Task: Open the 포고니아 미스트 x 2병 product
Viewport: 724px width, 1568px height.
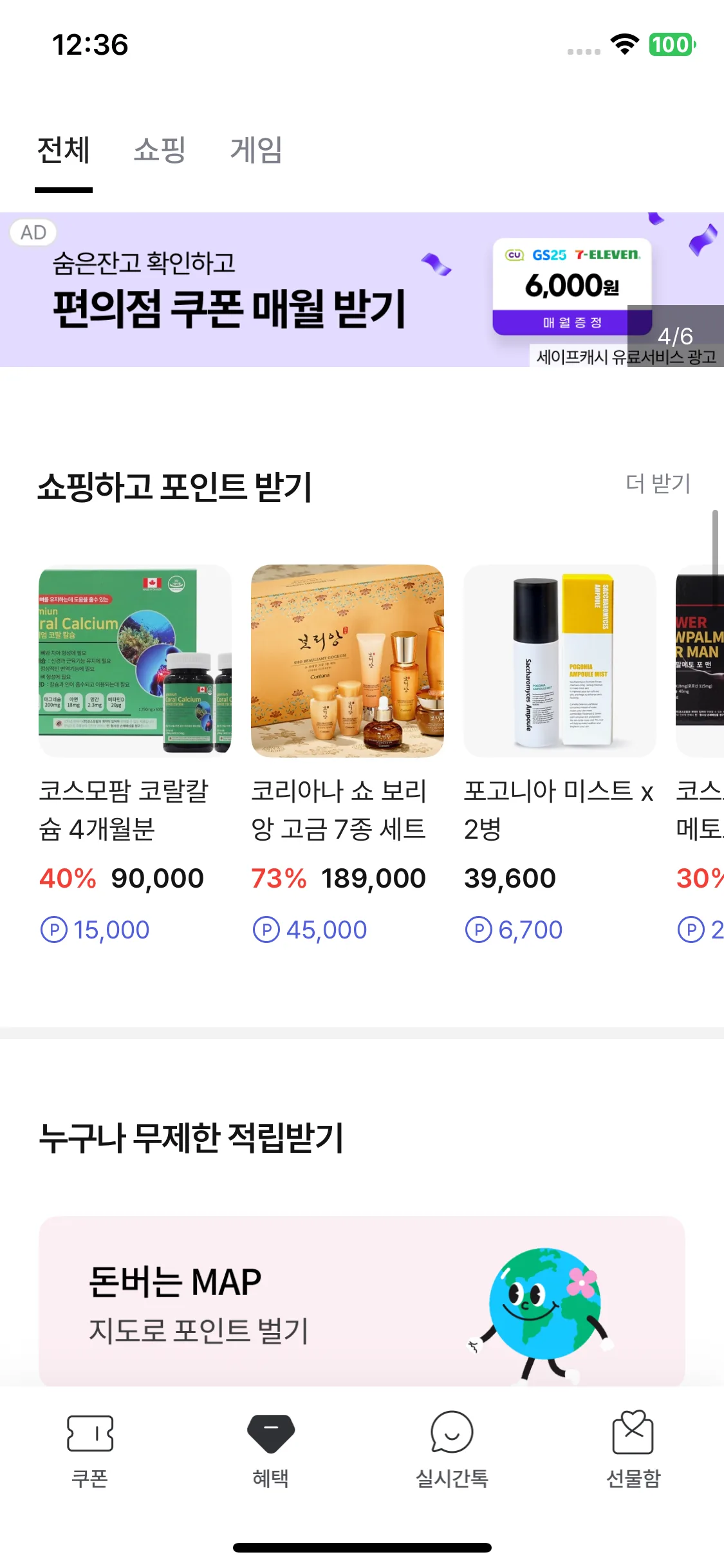Action: pyautogui.click(x=560, y=754)
